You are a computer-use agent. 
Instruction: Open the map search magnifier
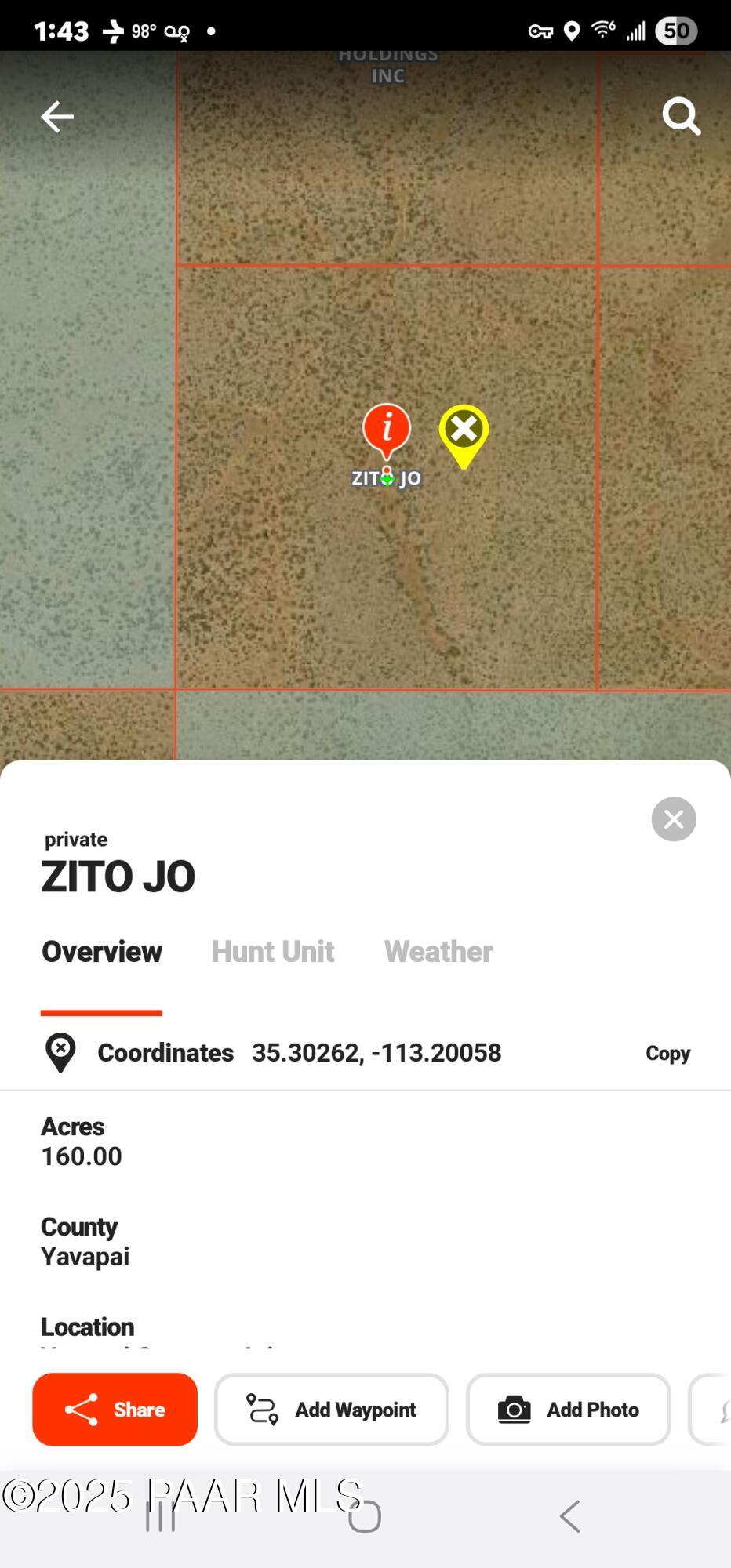point(680,117)
